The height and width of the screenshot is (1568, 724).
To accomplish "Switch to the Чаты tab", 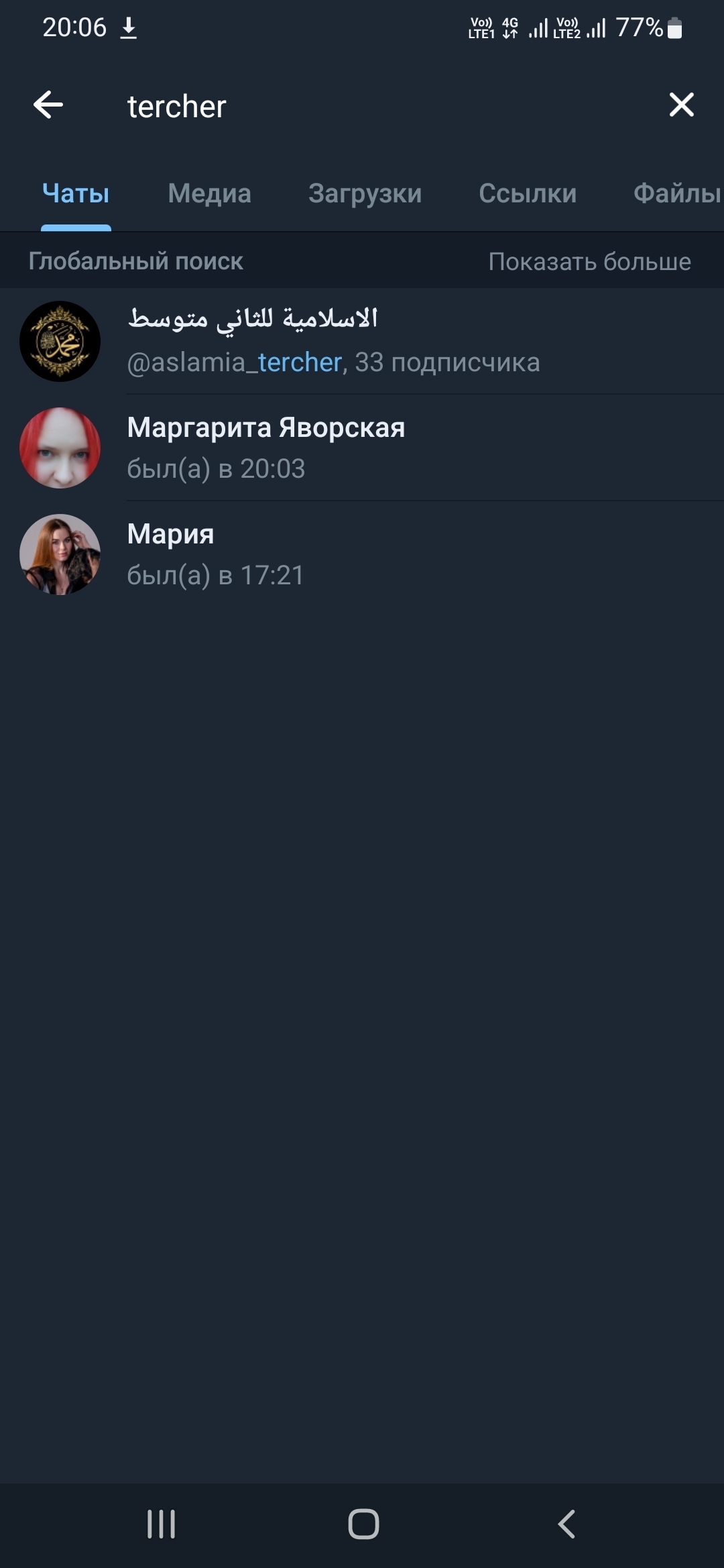I will pos(76,194).
